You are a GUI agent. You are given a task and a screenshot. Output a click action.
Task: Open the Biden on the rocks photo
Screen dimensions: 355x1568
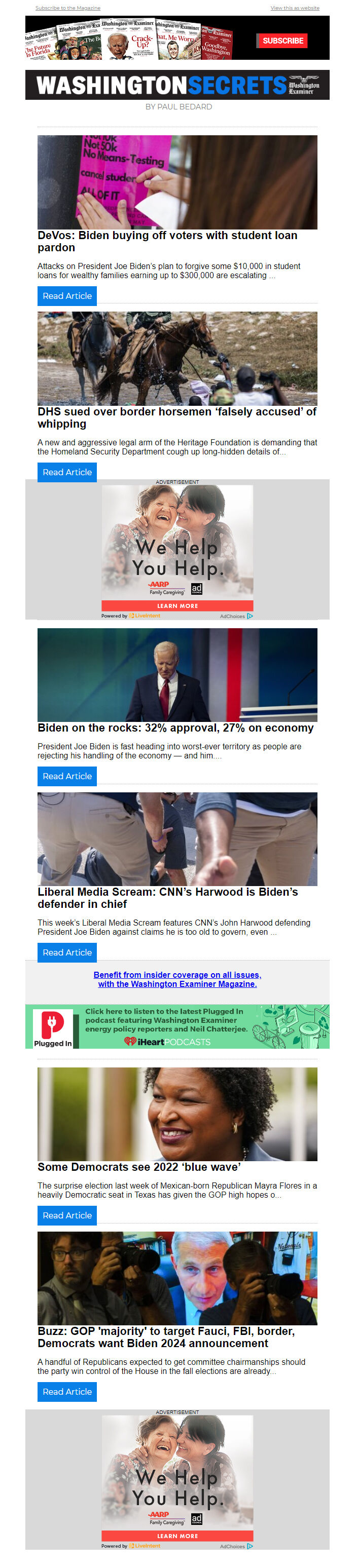tap(177, 674)
